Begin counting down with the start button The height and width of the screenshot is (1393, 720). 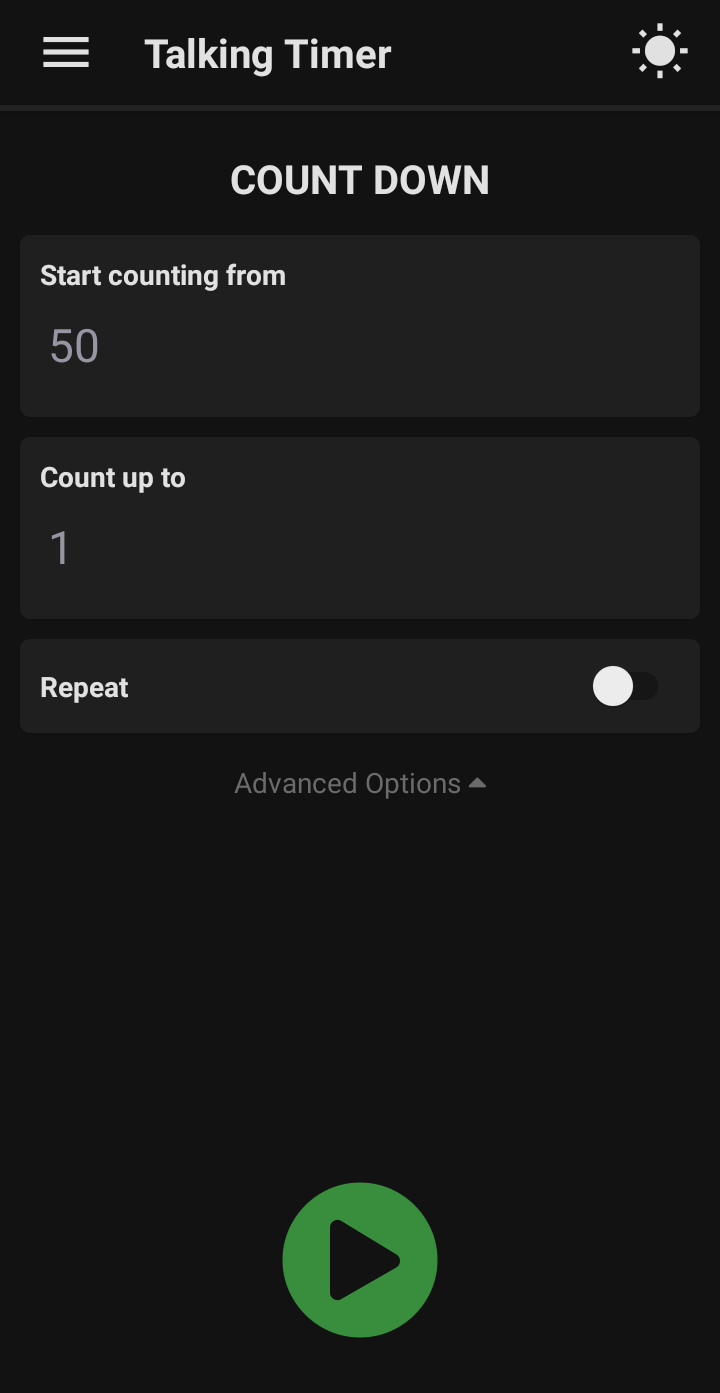360,1259
